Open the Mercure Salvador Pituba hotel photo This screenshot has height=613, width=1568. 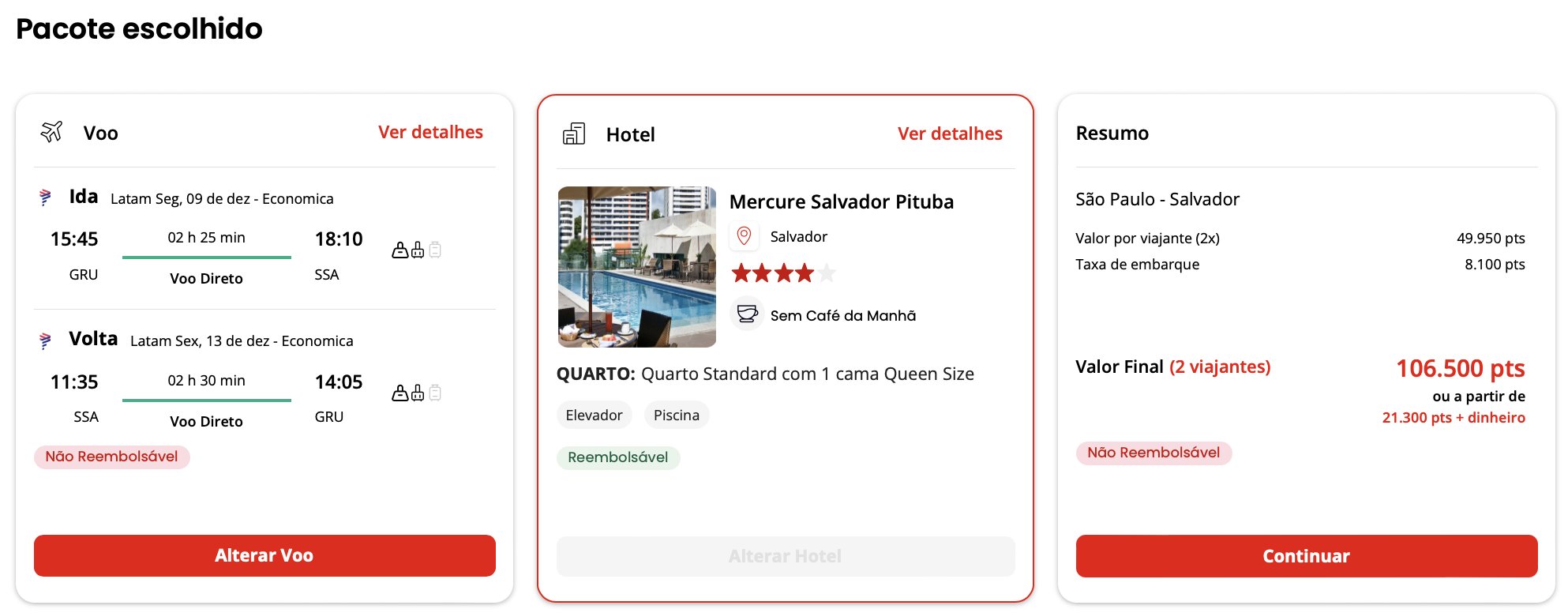[x=636, y=267]
